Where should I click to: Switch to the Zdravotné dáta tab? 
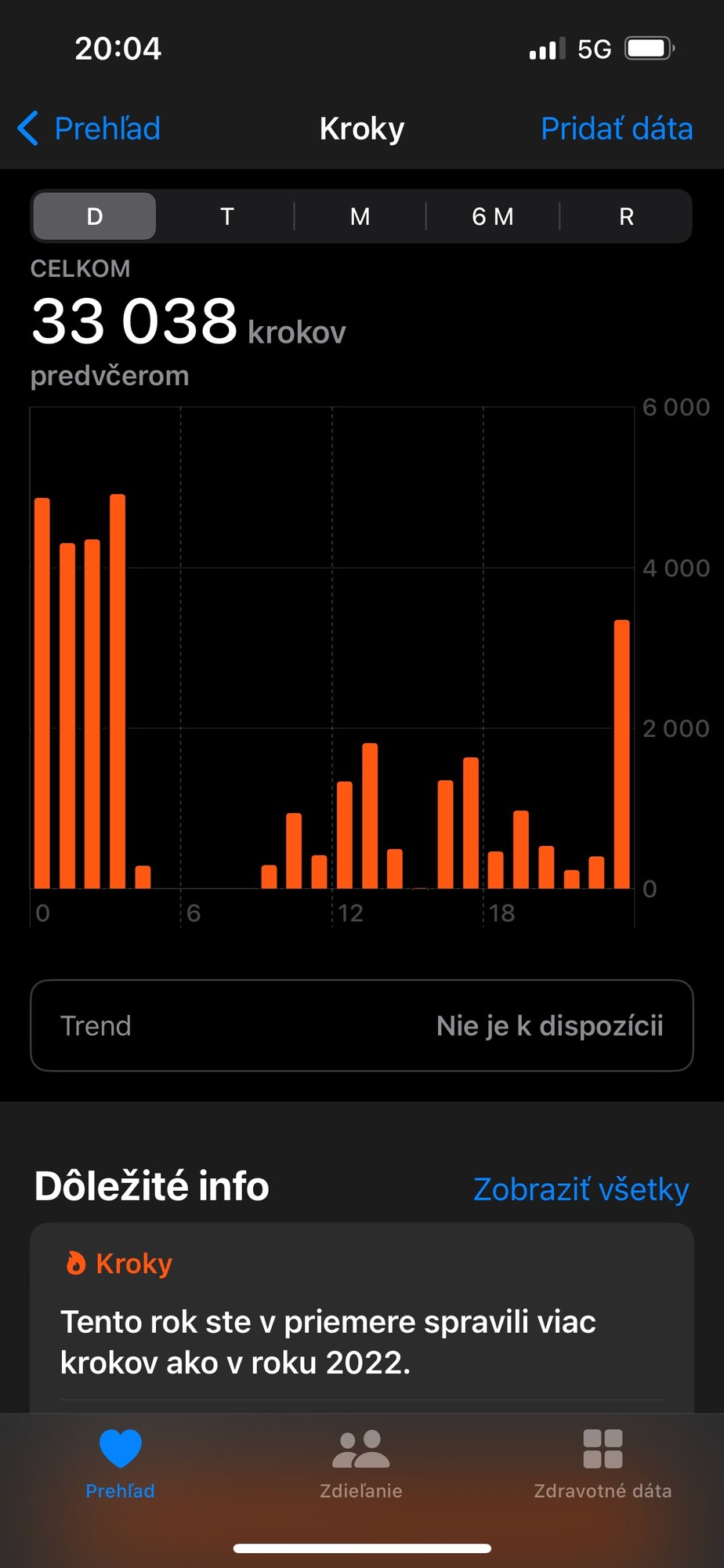point(603,1463)
